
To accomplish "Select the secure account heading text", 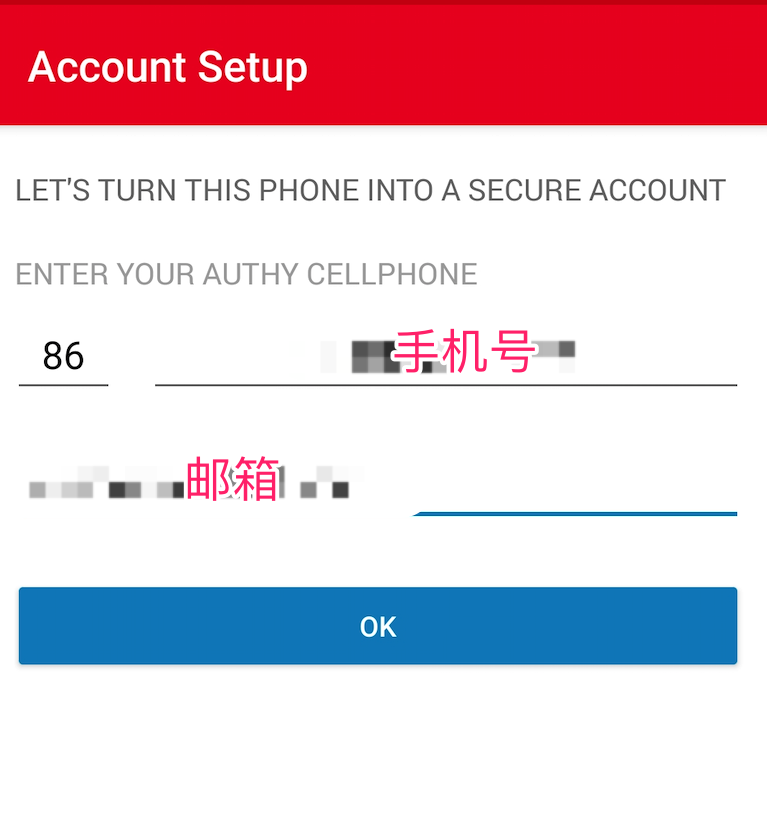I will [x=370, y=190].
